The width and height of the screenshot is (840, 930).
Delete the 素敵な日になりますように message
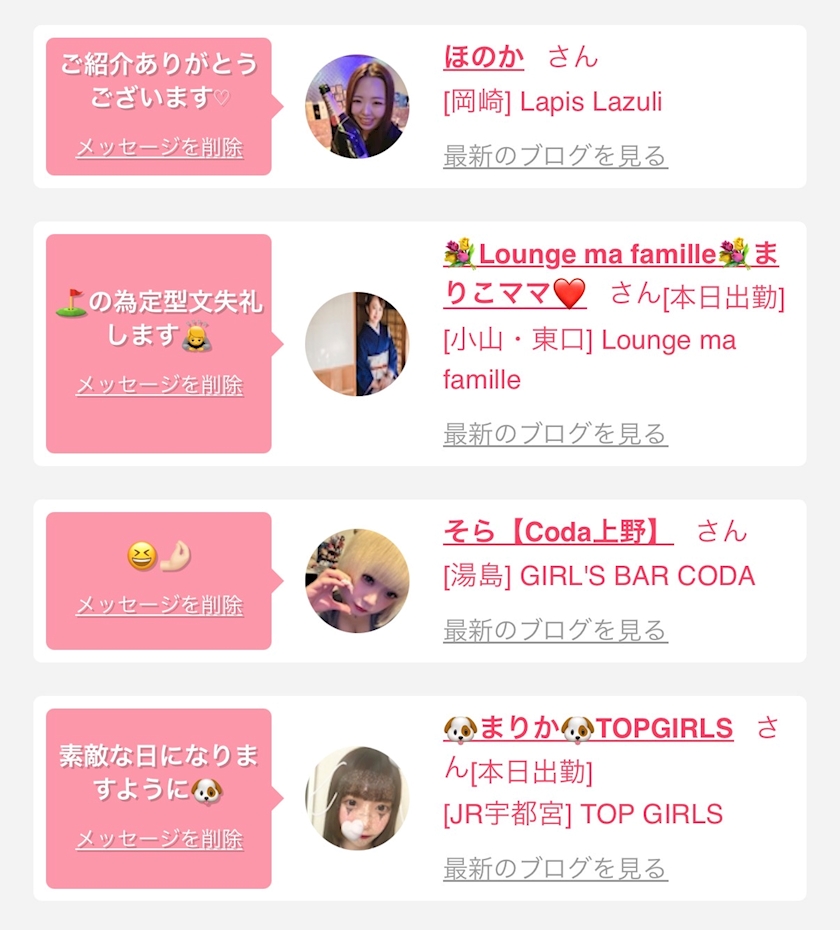pyautogui.click(x=159, y=839)
